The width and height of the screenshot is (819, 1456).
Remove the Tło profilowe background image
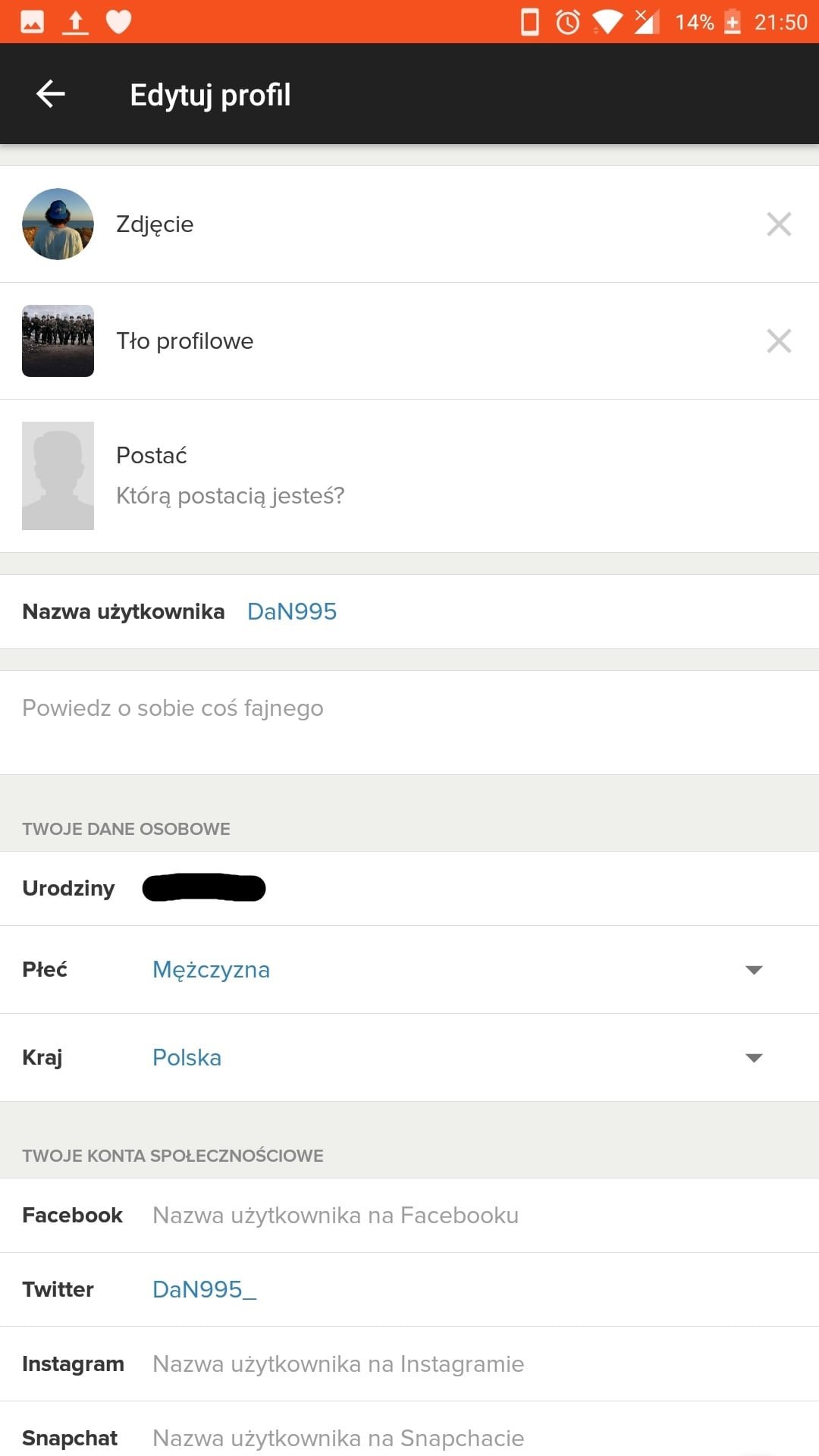click(779, 340)
